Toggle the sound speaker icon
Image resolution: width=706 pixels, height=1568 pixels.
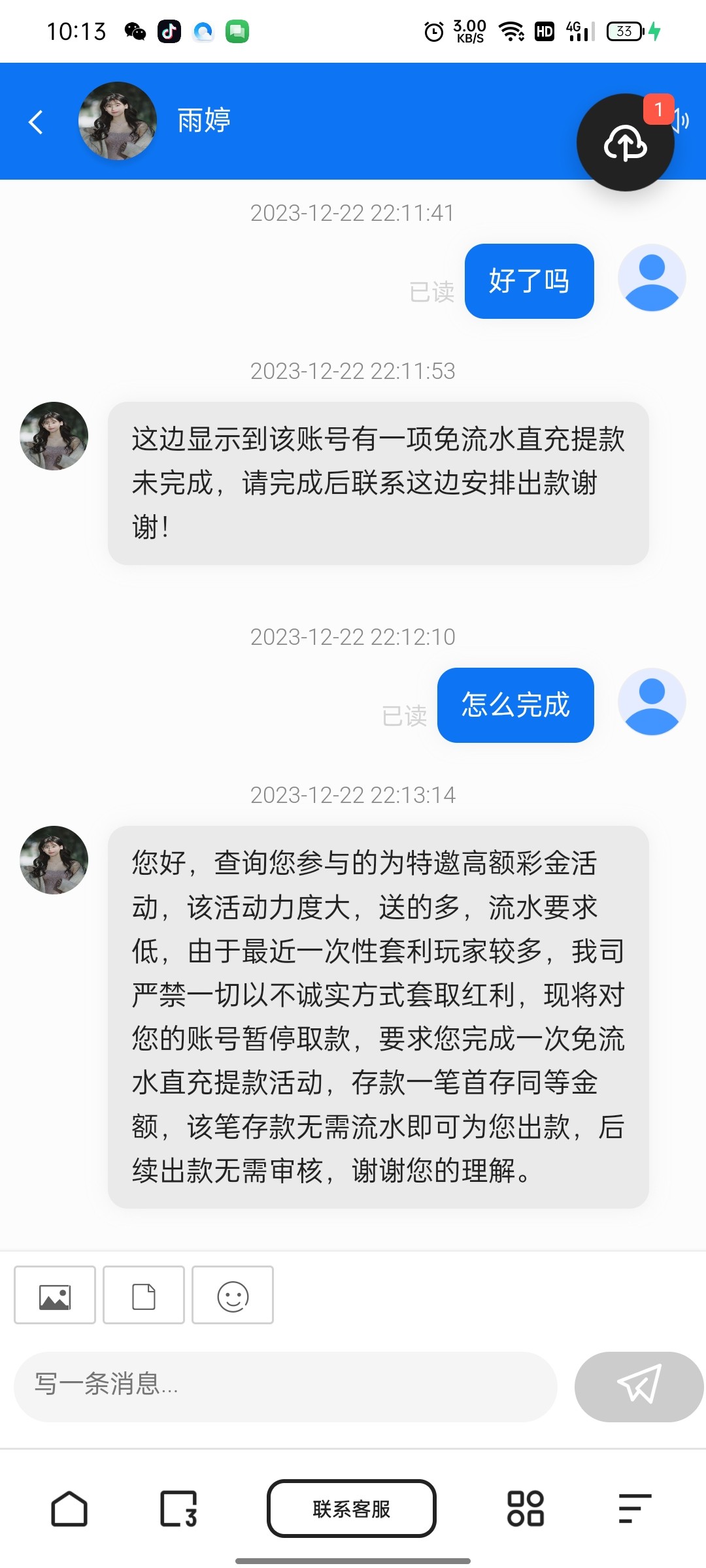tap(683, 120)
